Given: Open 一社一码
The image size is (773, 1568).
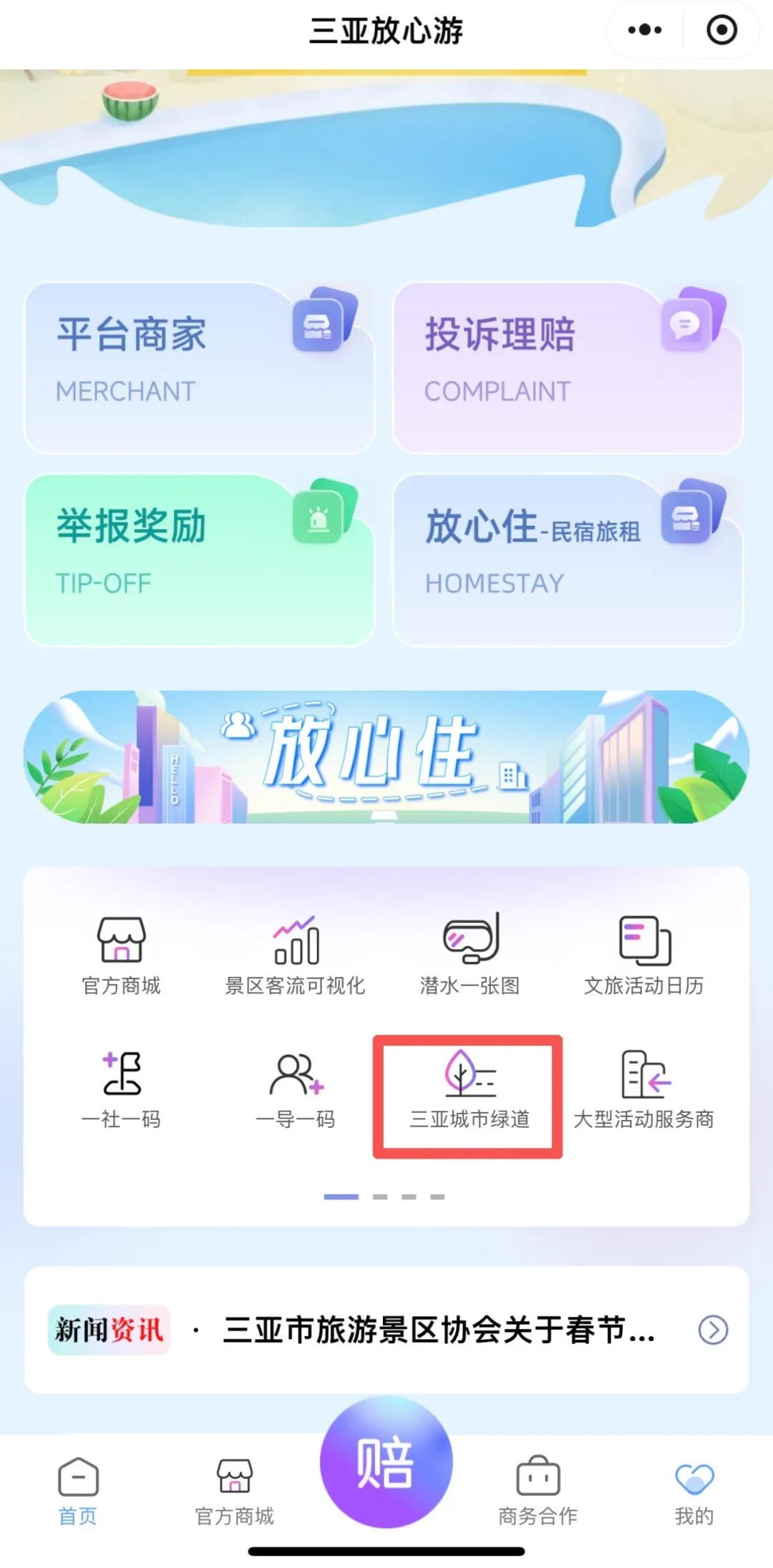Looking at the screenshot, I should (x=121, y=1089).
